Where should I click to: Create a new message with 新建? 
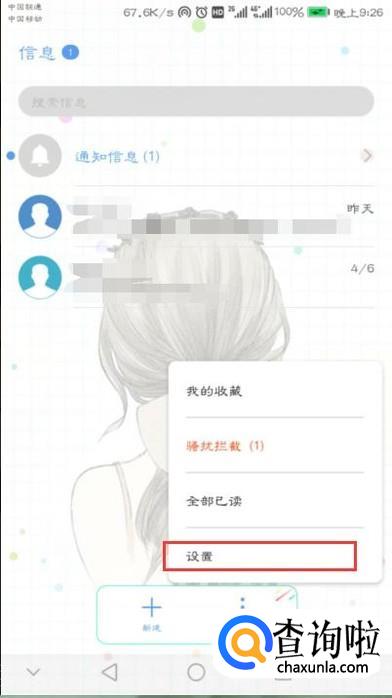coord(152,613)
